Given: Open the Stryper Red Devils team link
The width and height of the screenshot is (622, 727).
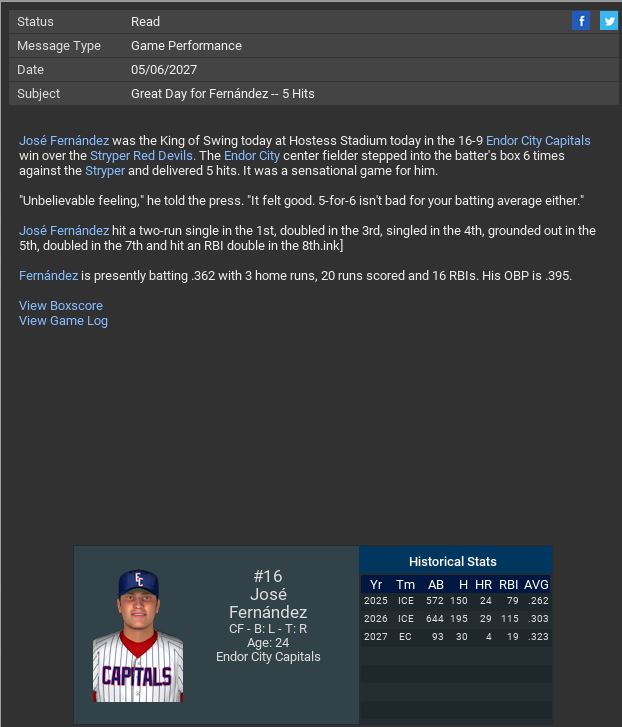Looking at the screenshot, I should [x=142, y=156].
